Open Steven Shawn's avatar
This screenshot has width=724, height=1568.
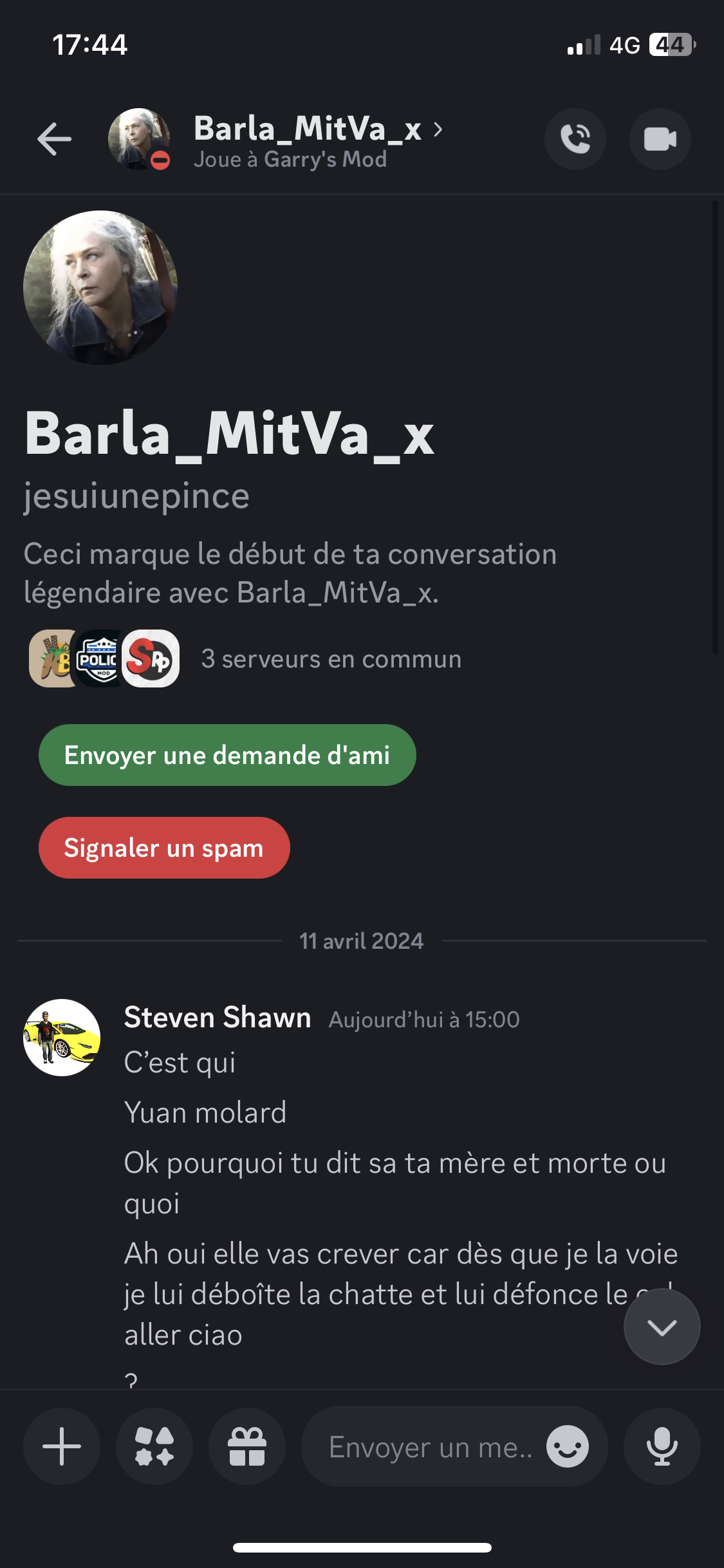(x=62, y=1037)
